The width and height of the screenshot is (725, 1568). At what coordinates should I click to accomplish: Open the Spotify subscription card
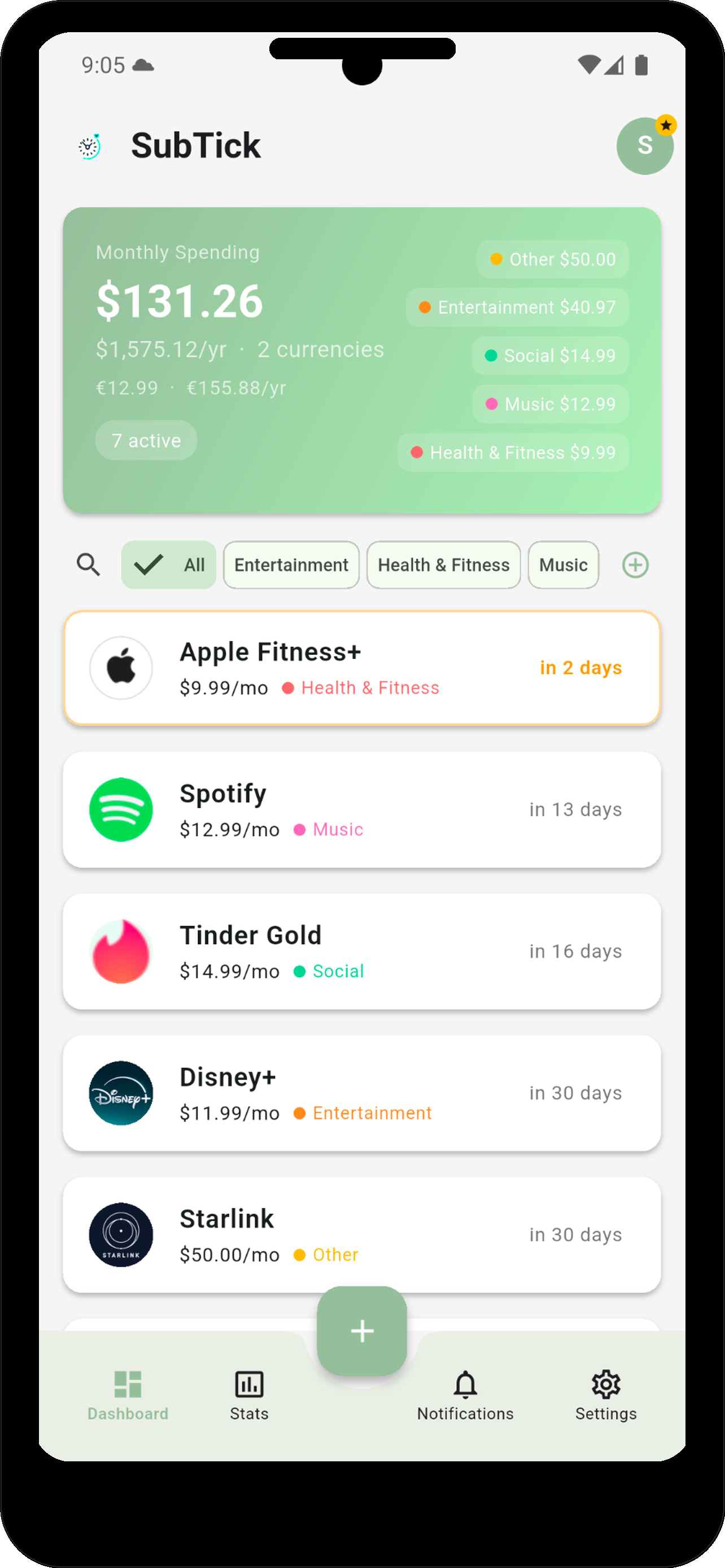coord(361,809)
